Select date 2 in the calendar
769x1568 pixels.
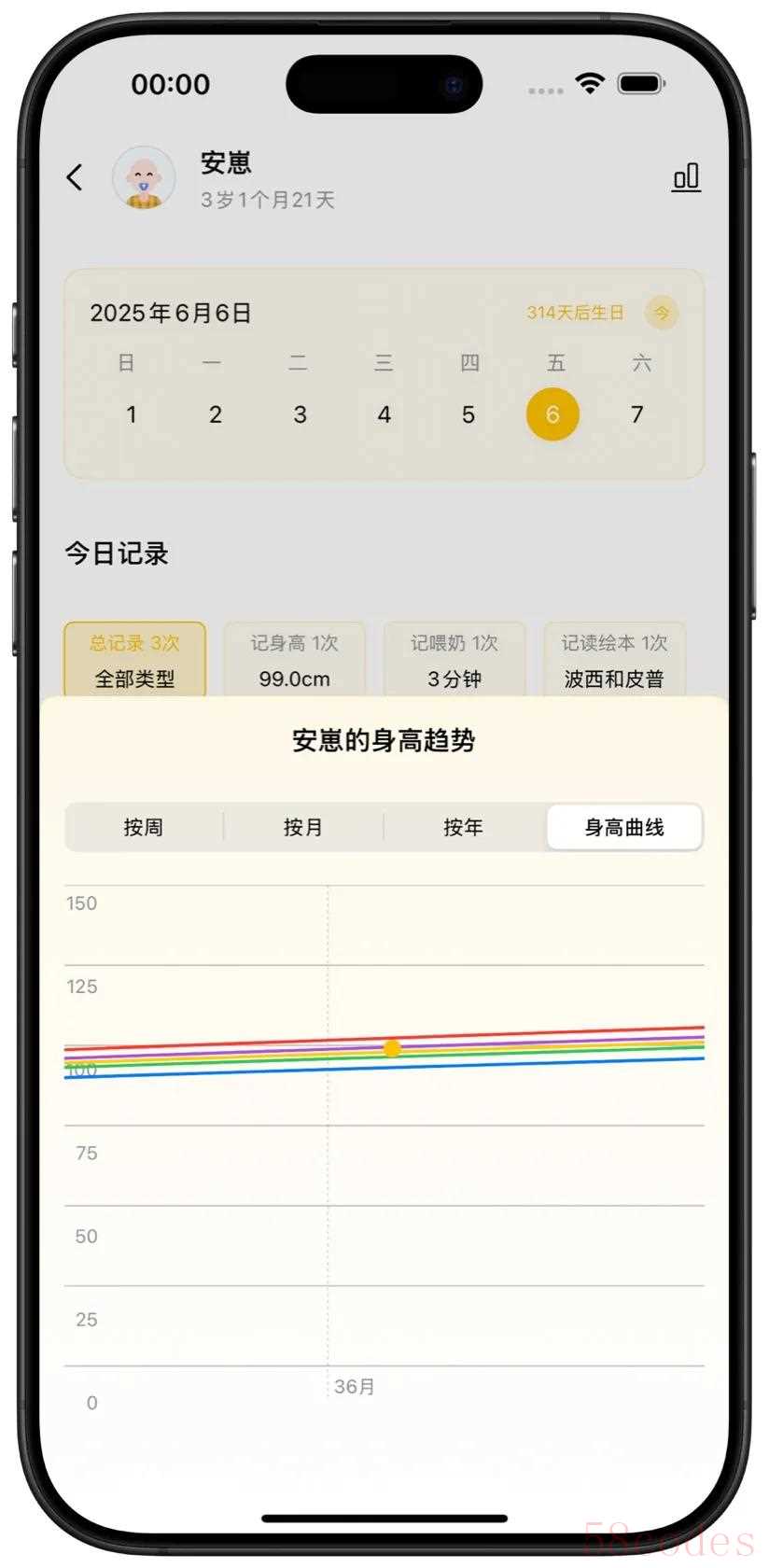[x=215, y=414]
